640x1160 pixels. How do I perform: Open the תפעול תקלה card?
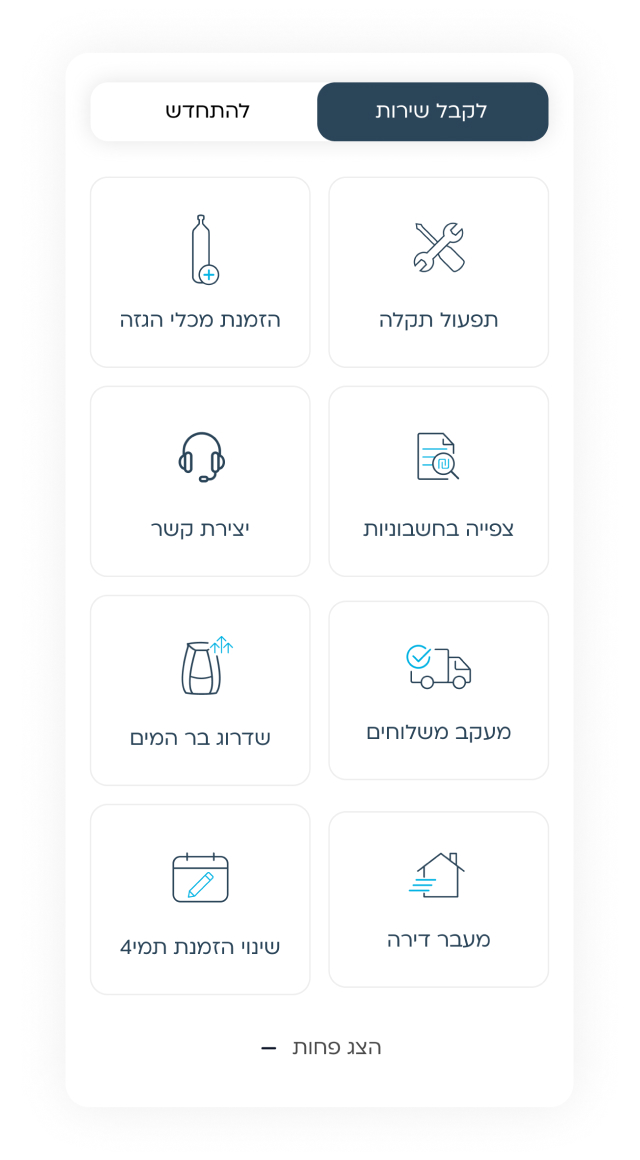click(439, 272)
